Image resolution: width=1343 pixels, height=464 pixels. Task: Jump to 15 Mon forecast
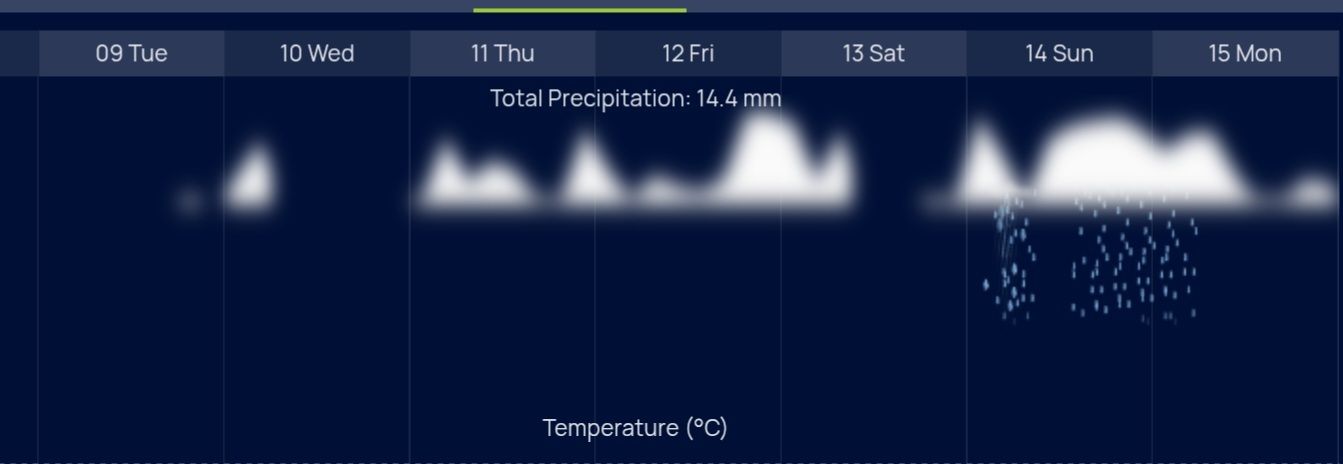click(x=1245, y=53)
